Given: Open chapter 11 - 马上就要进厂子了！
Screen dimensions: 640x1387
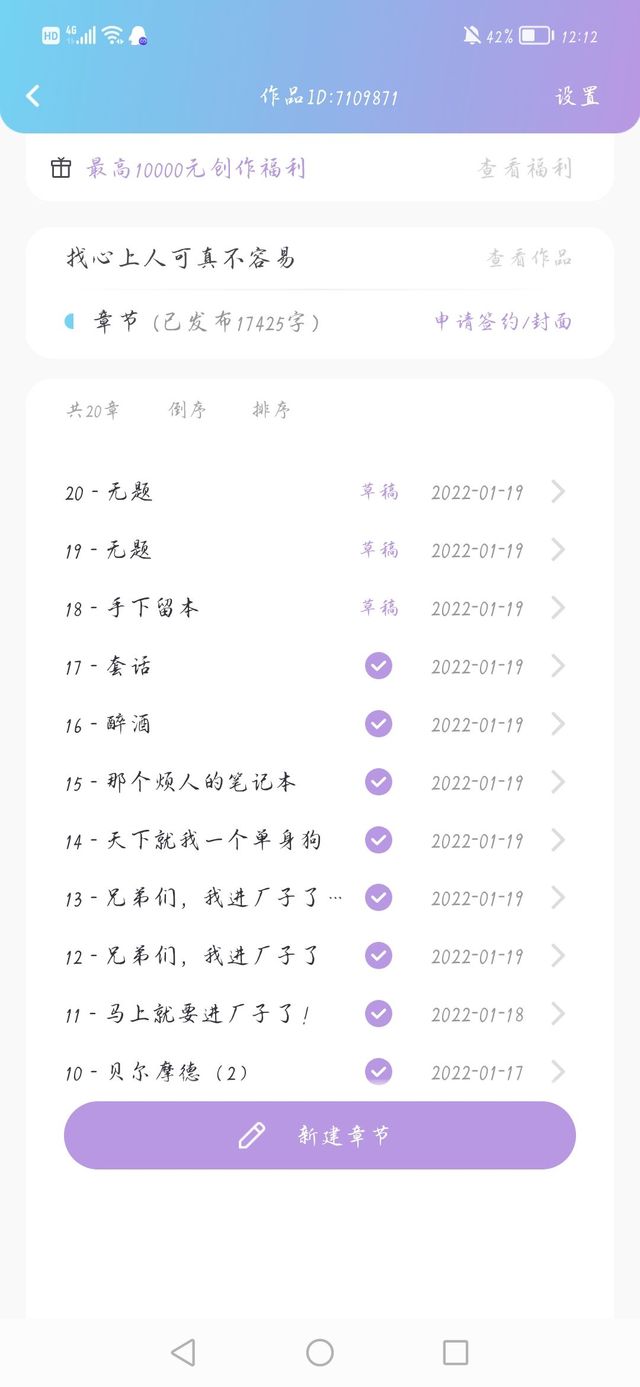Looking at the screenshot, I should tap(189, 1014).
